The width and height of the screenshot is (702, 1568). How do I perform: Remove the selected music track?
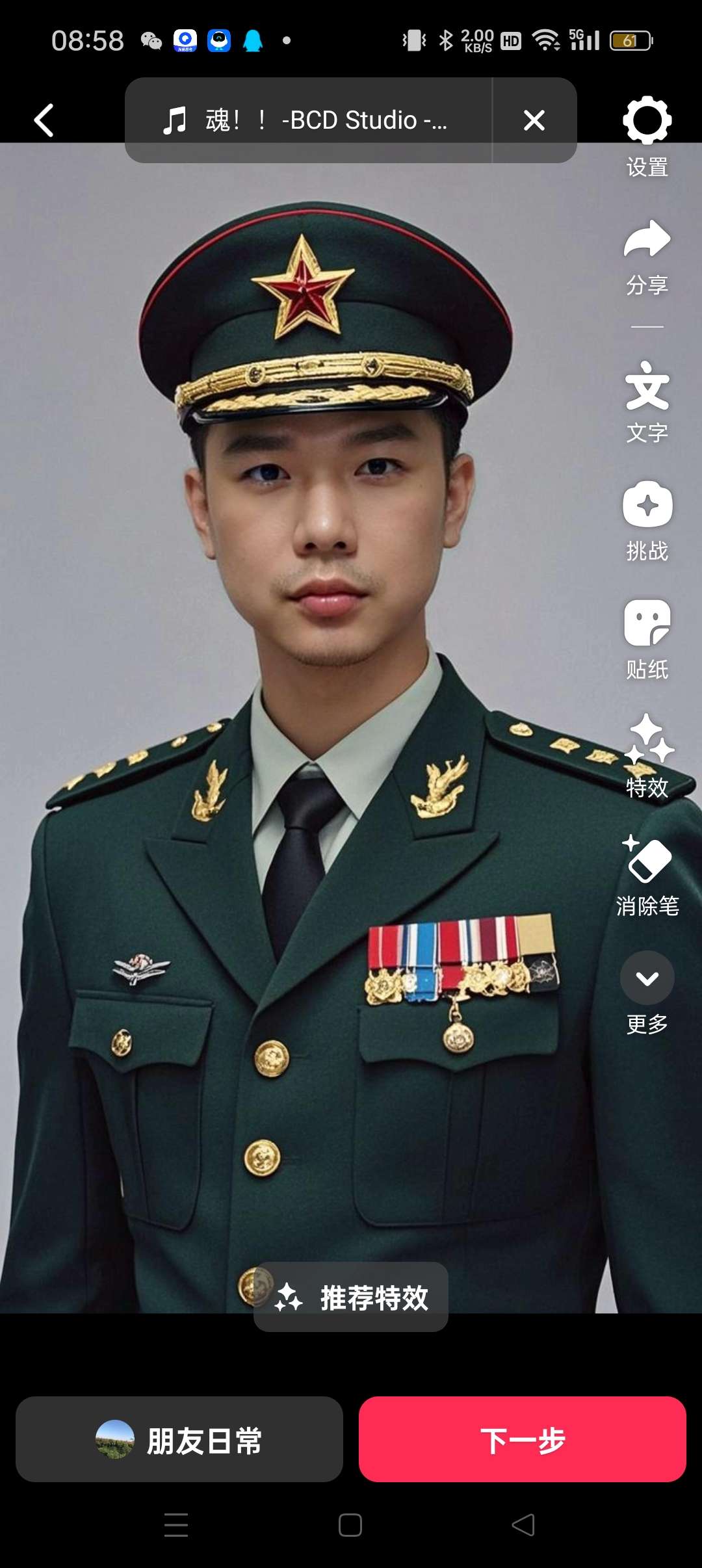click(x=534, y=121)
